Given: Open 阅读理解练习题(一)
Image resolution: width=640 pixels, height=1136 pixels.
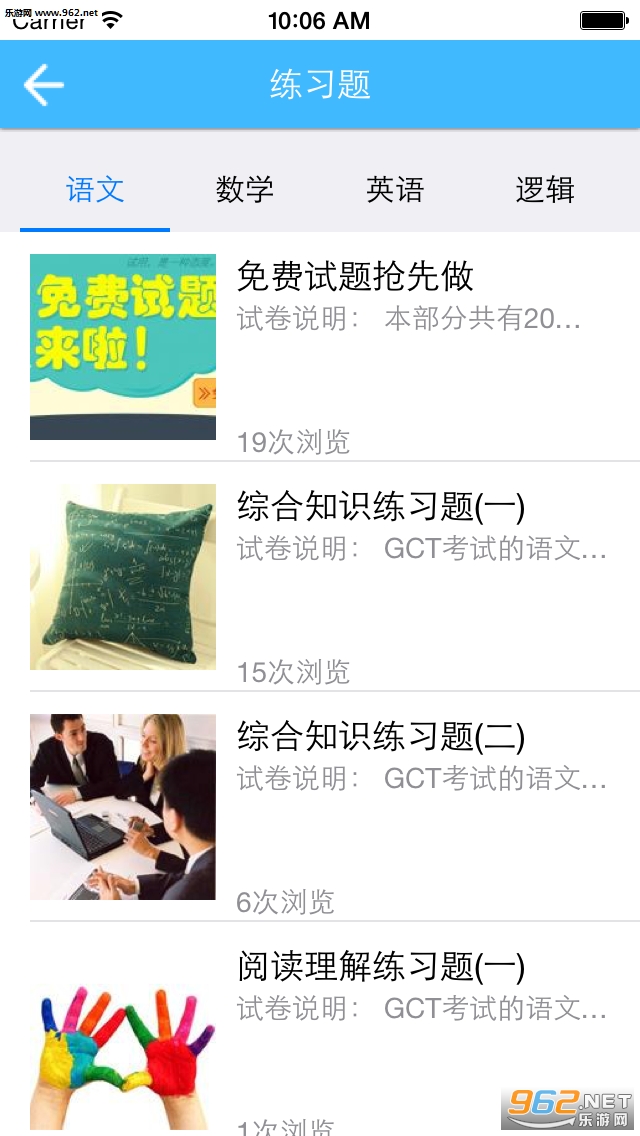Looking at the screenshot, I should pos(380,967).
